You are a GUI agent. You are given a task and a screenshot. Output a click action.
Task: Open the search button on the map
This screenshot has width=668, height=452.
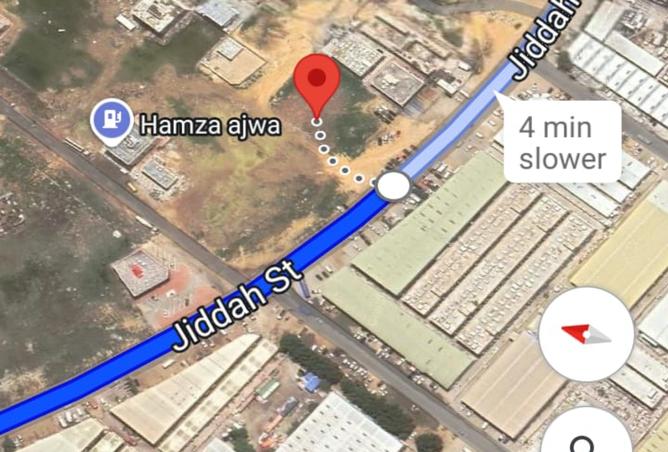pos(585,438)
